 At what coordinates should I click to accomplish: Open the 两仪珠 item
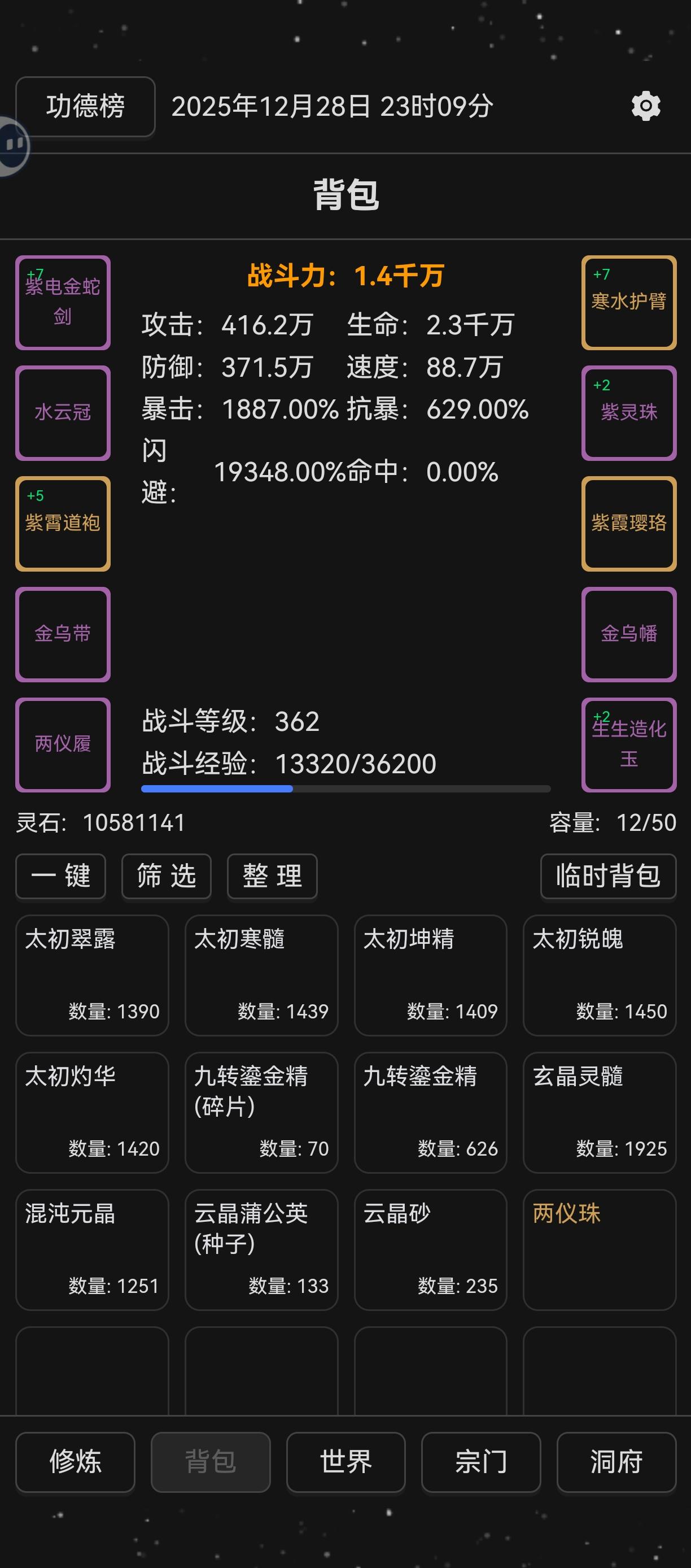point(600,1249)
